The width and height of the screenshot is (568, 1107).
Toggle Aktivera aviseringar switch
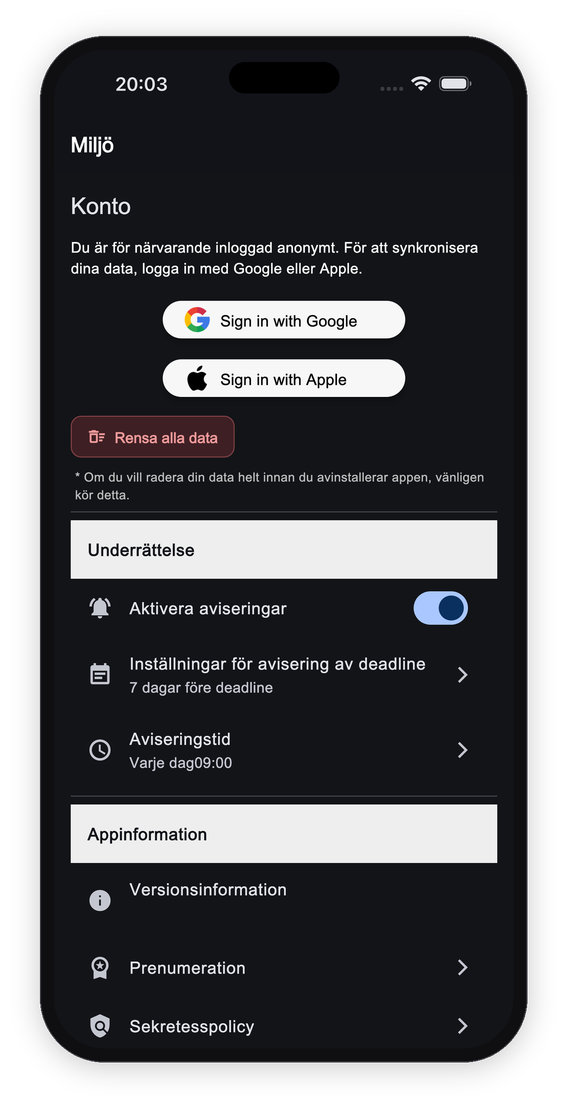440,608
